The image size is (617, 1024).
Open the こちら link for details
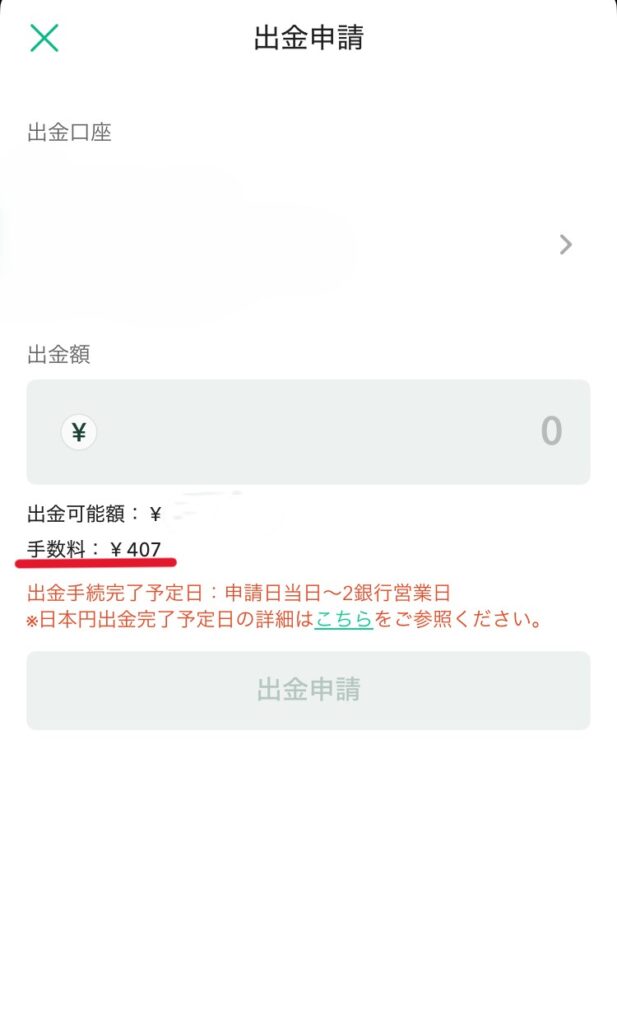click(x=344, y=620)
